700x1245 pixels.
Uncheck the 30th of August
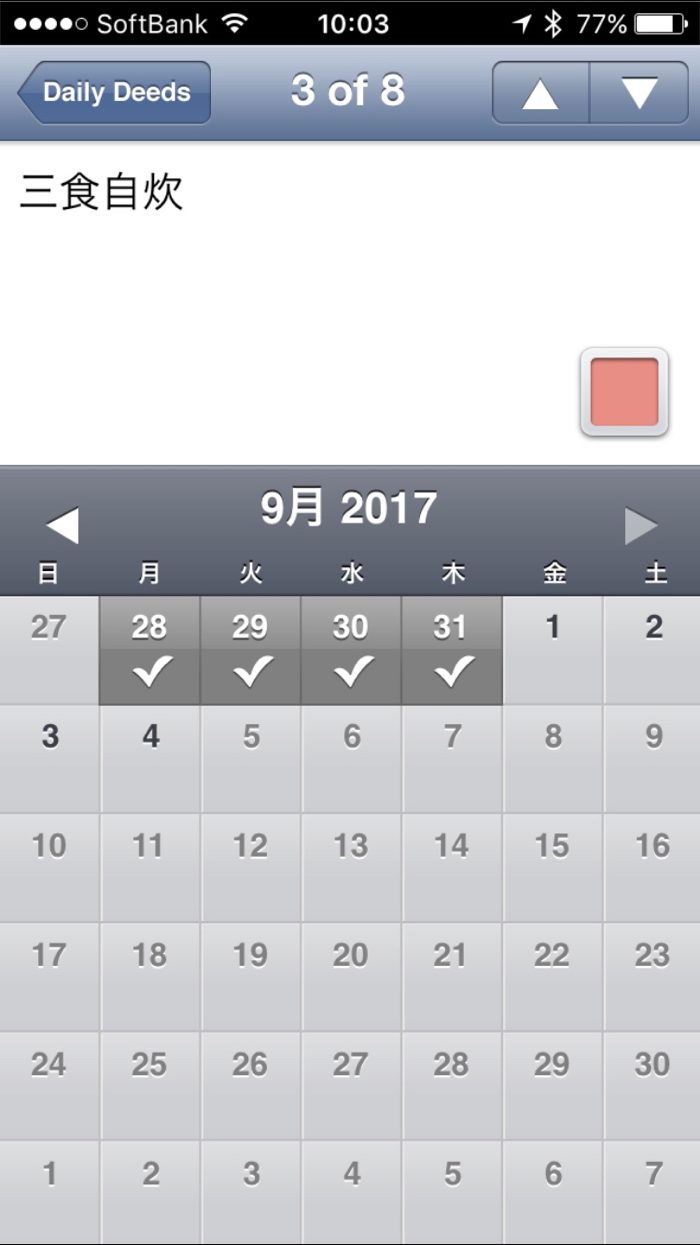point(351,650)
